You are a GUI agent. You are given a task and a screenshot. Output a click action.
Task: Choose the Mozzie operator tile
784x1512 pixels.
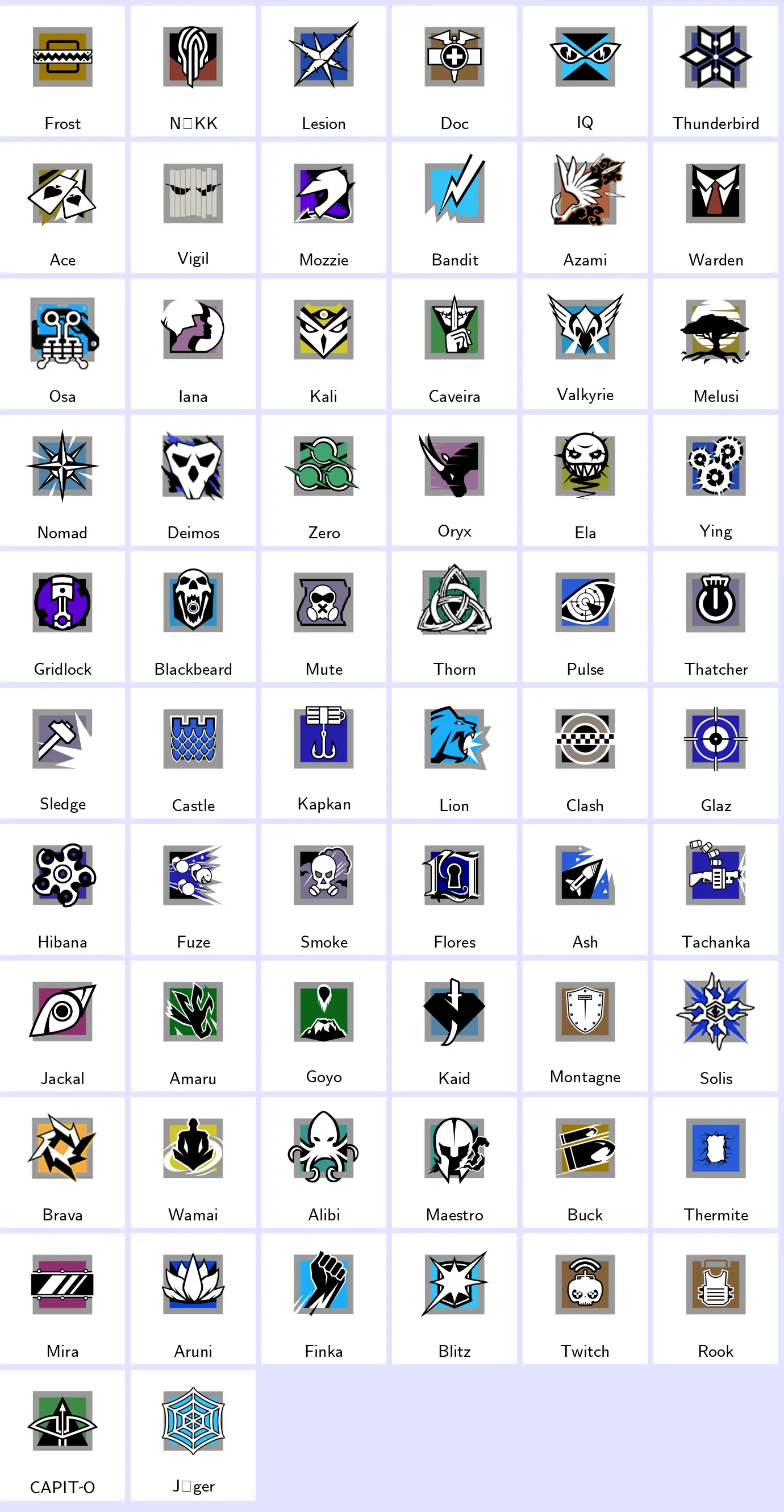[x=323, y=207]
